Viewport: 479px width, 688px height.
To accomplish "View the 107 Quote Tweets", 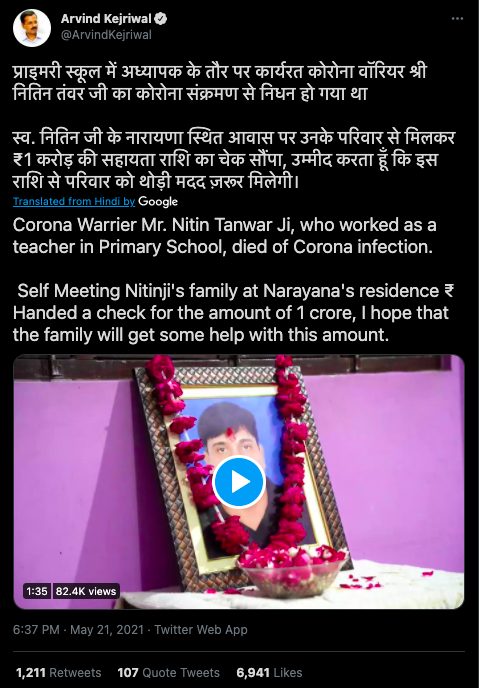I will 168,673.
